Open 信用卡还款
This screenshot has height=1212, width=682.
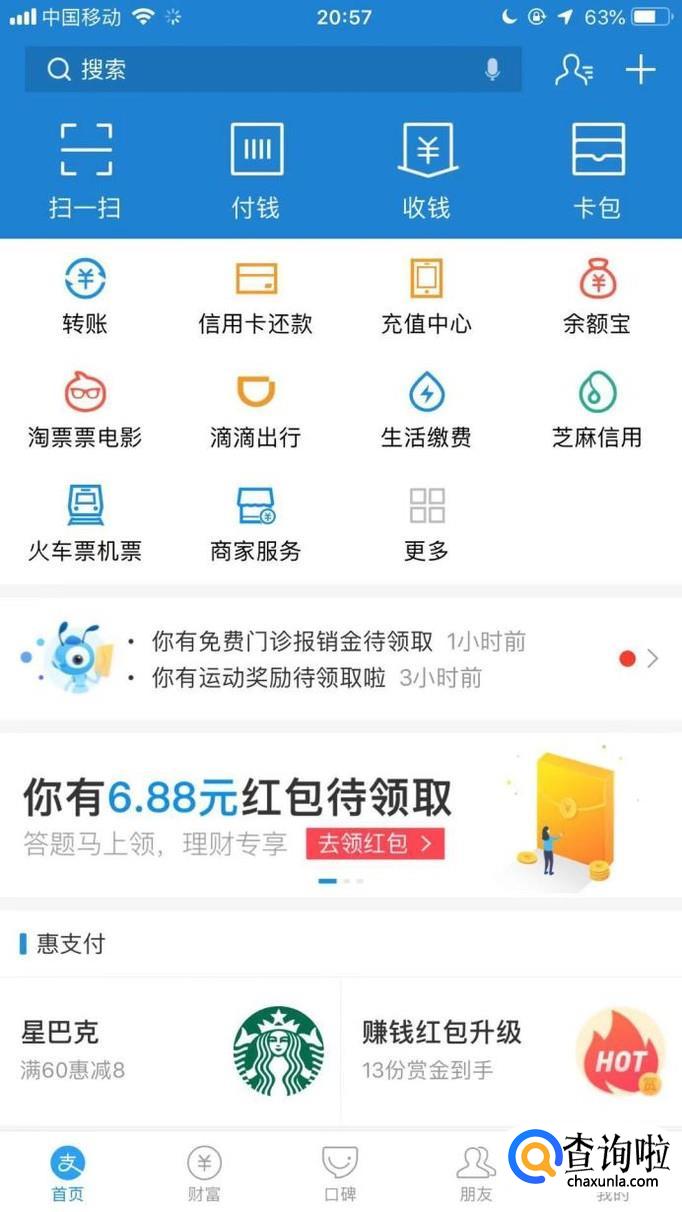256,295
